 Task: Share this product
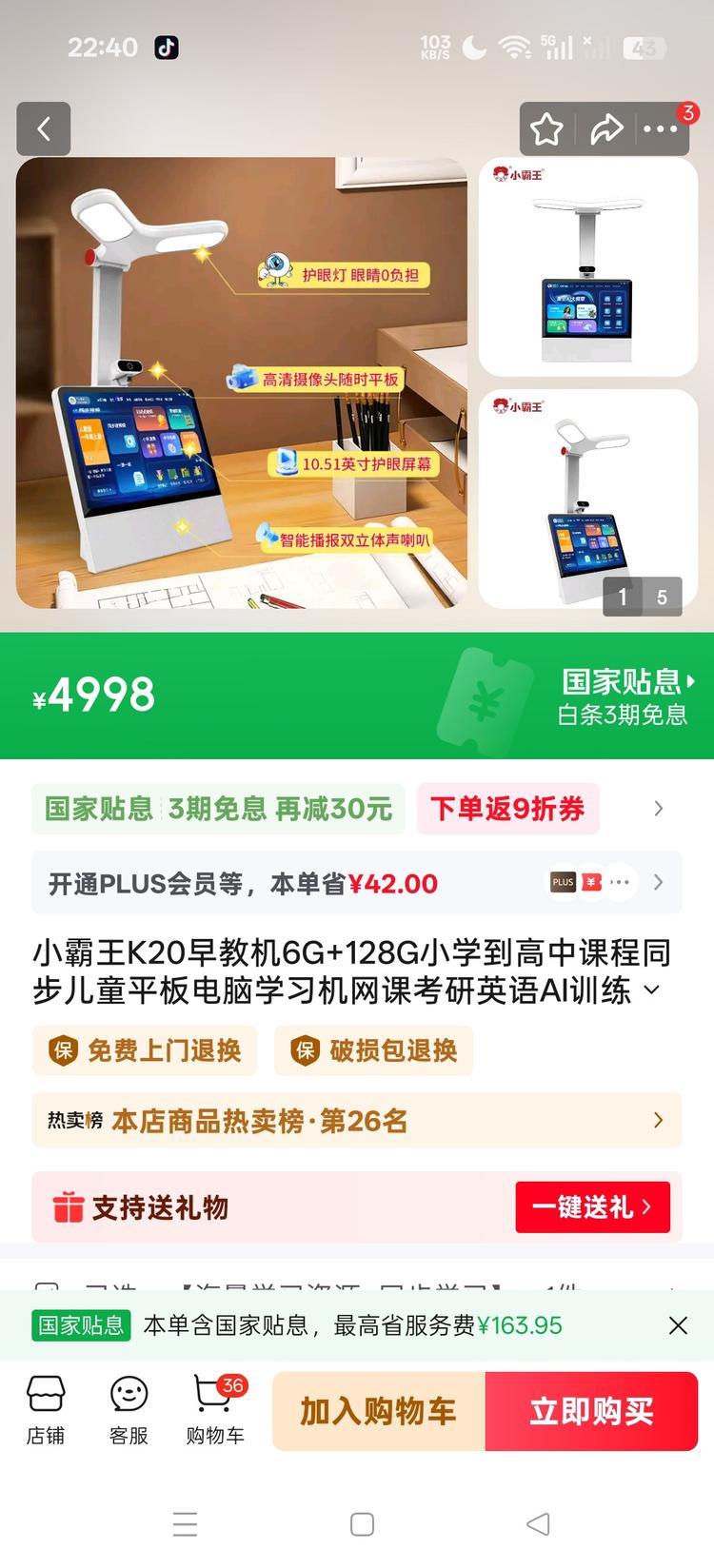[606, 129]
